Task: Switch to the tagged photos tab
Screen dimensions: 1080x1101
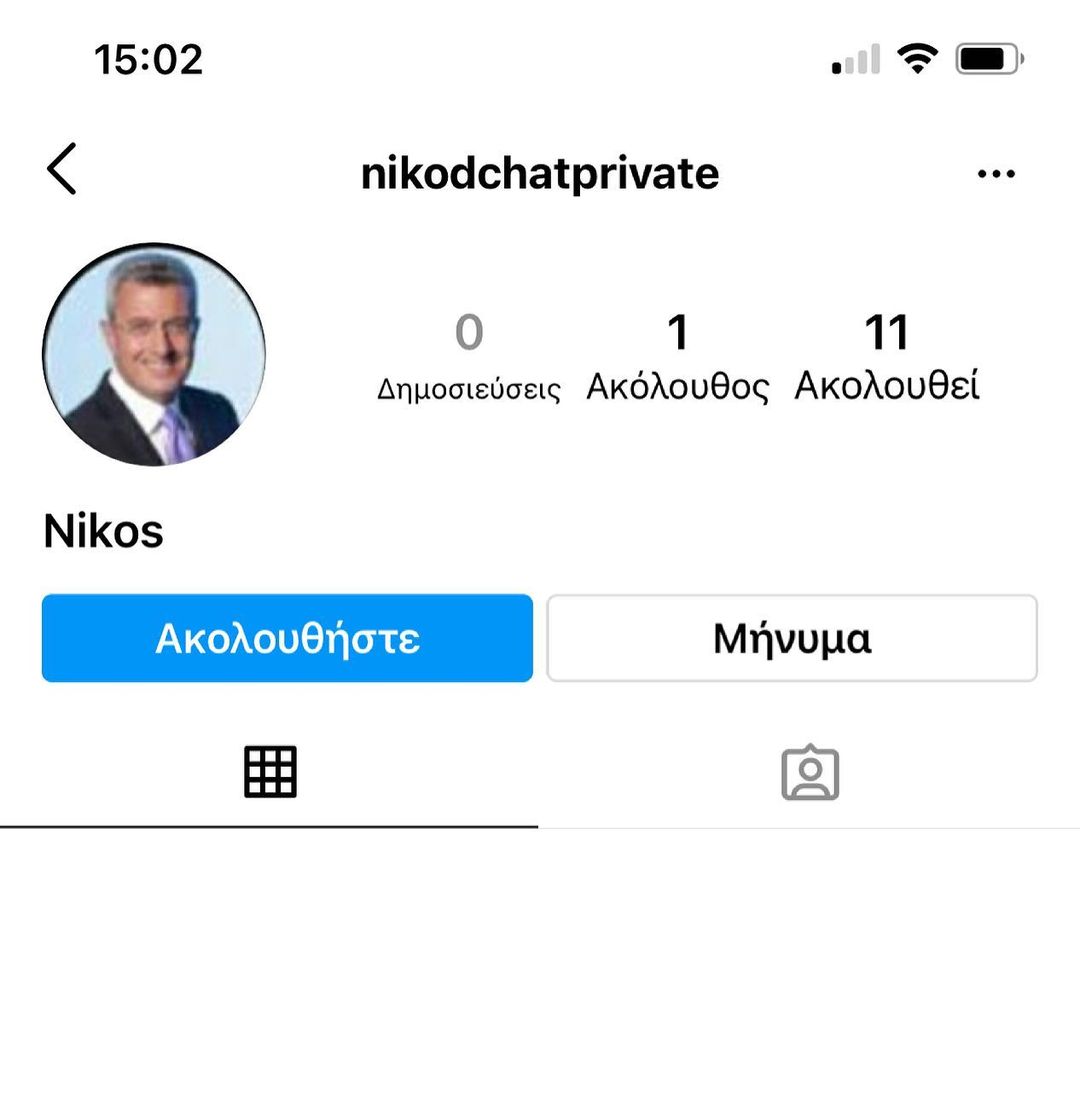Action: point(809,773)
